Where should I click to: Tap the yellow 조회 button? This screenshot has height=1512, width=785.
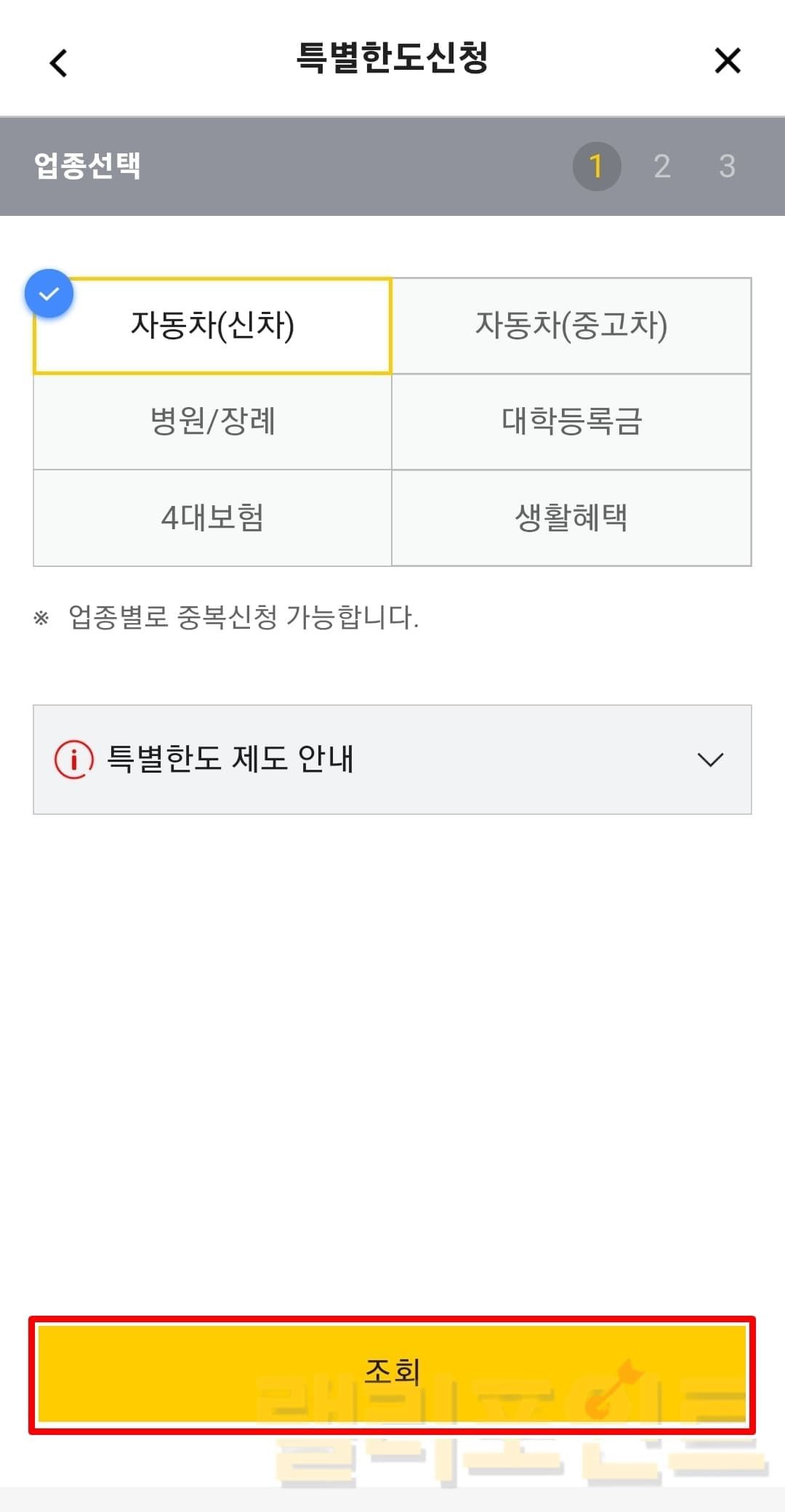point(392,1372)
